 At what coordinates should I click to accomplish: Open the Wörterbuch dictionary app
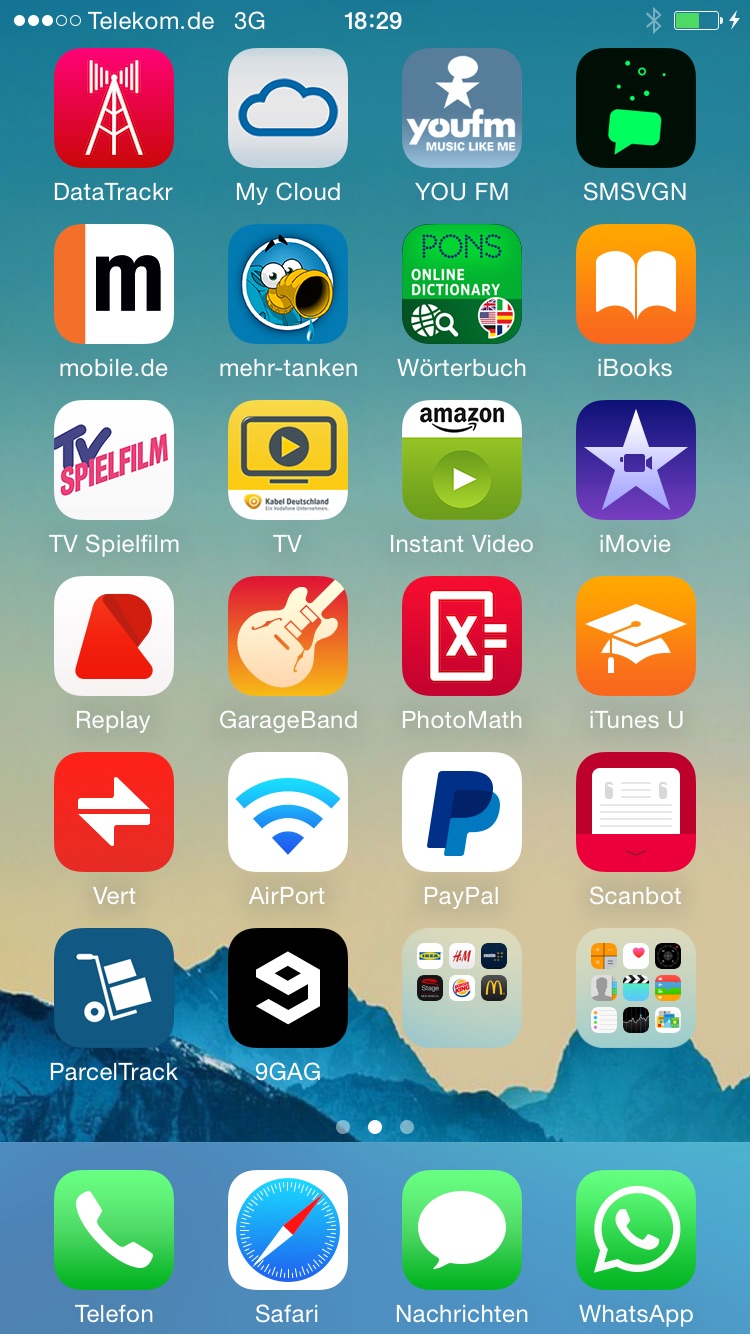click(462, 284)
